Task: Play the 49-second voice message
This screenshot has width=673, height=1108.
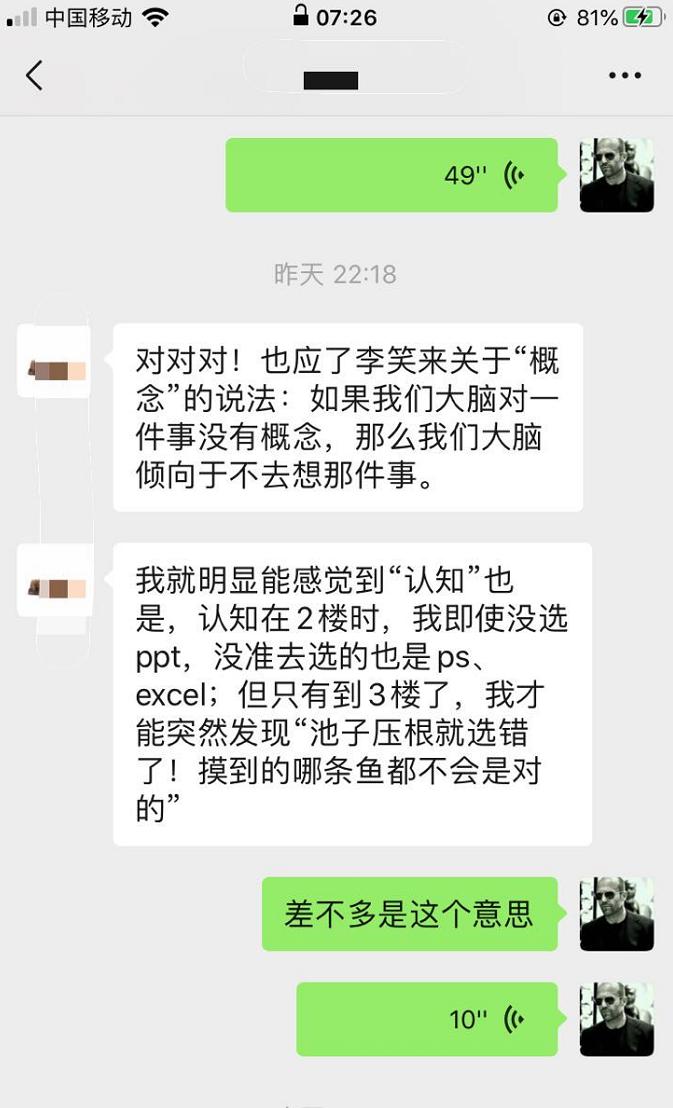Action: [x=391, y=175]
